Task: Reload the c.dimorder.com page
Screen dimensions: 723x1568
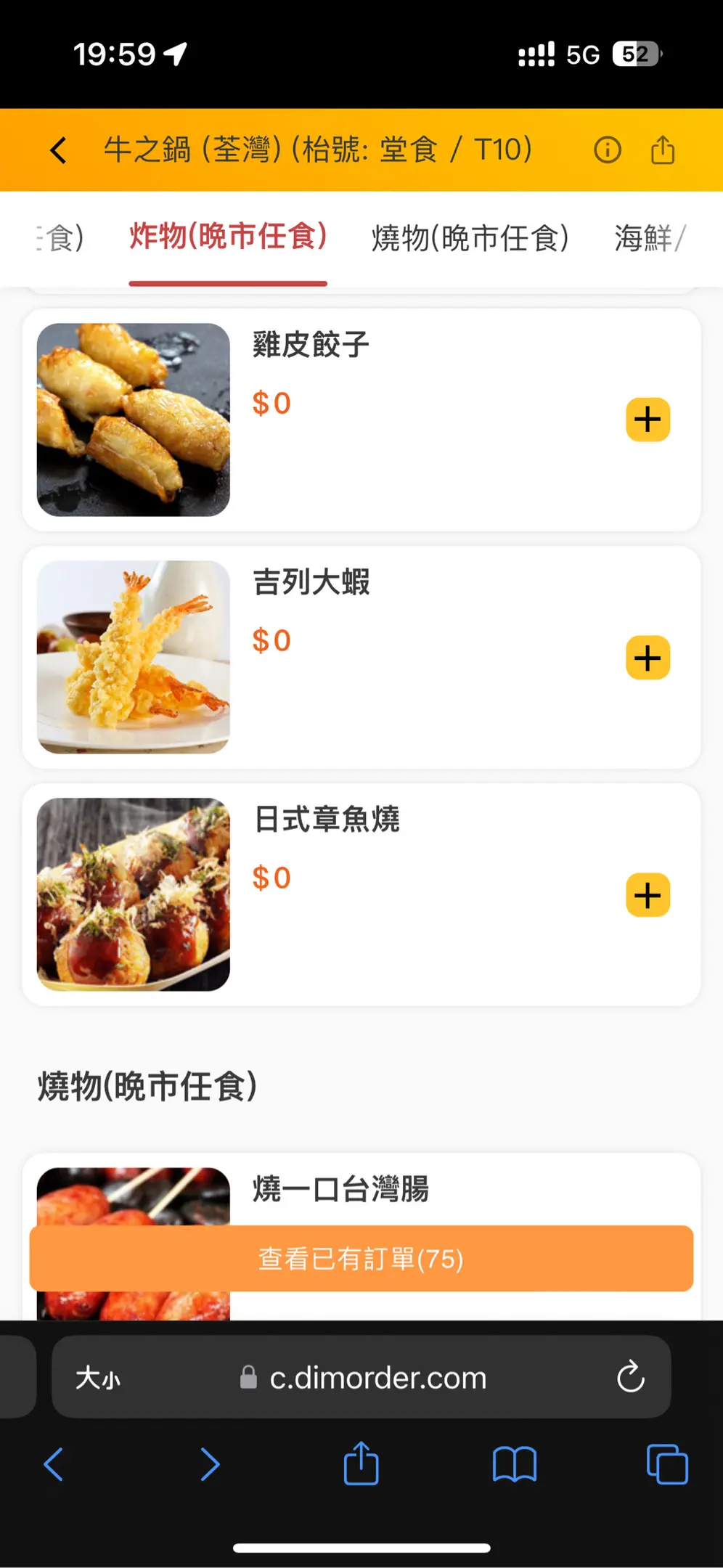Action: [630, 1376]
